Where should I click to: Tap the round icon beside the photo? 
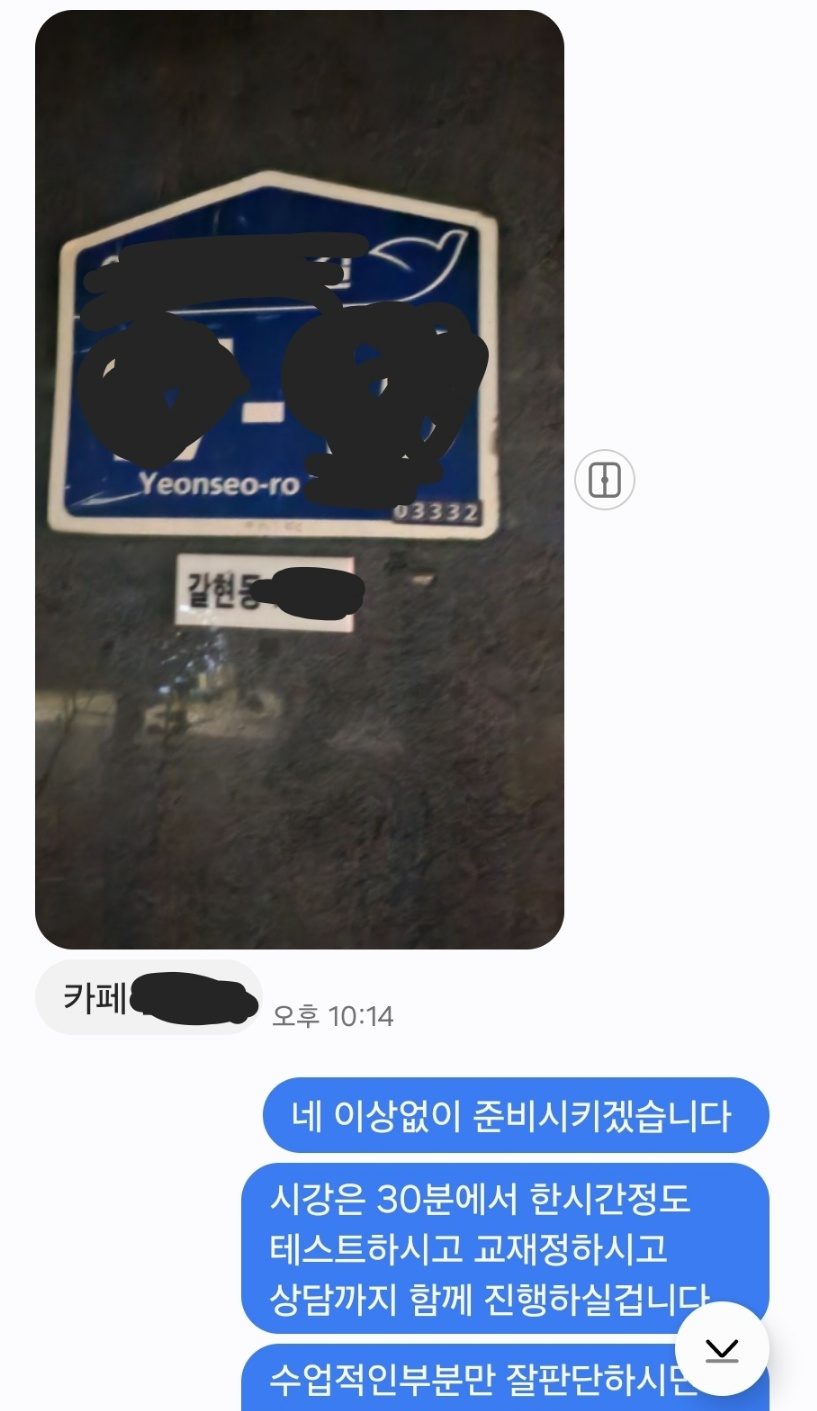[604, 480]
